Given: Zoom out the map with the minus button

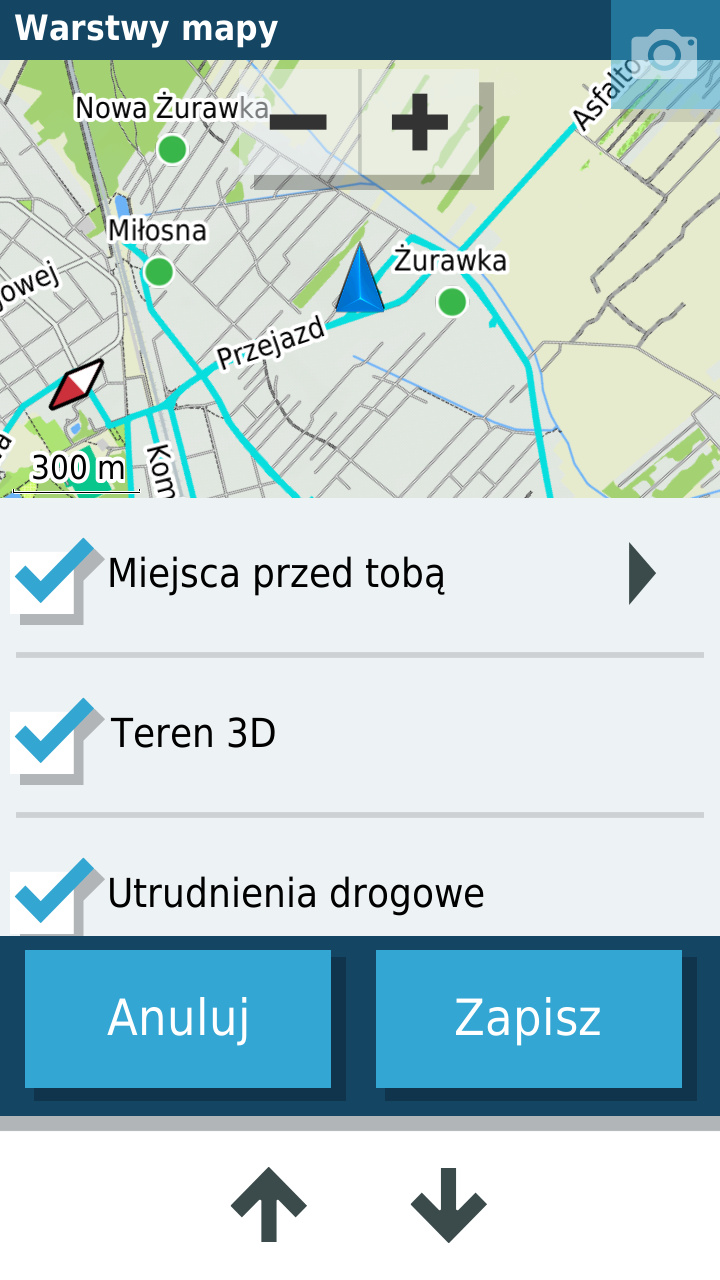Looking at the screenshot, I should tap(298, 124).
